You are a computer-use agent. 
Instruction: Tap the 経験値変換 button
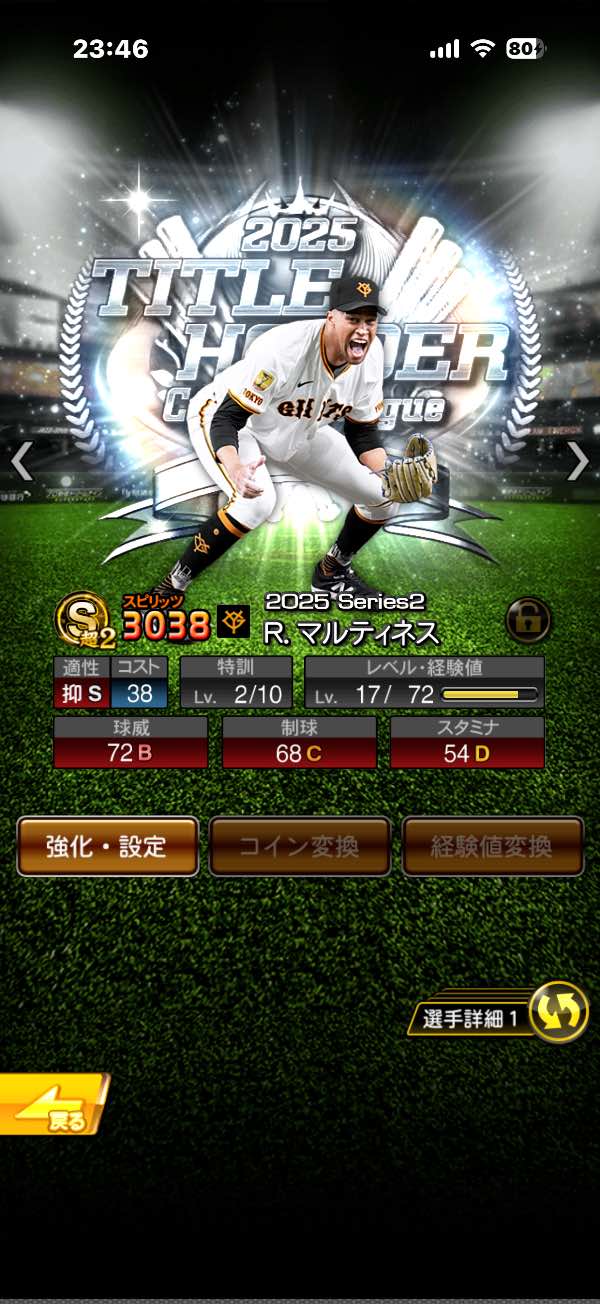click(492, 846)
